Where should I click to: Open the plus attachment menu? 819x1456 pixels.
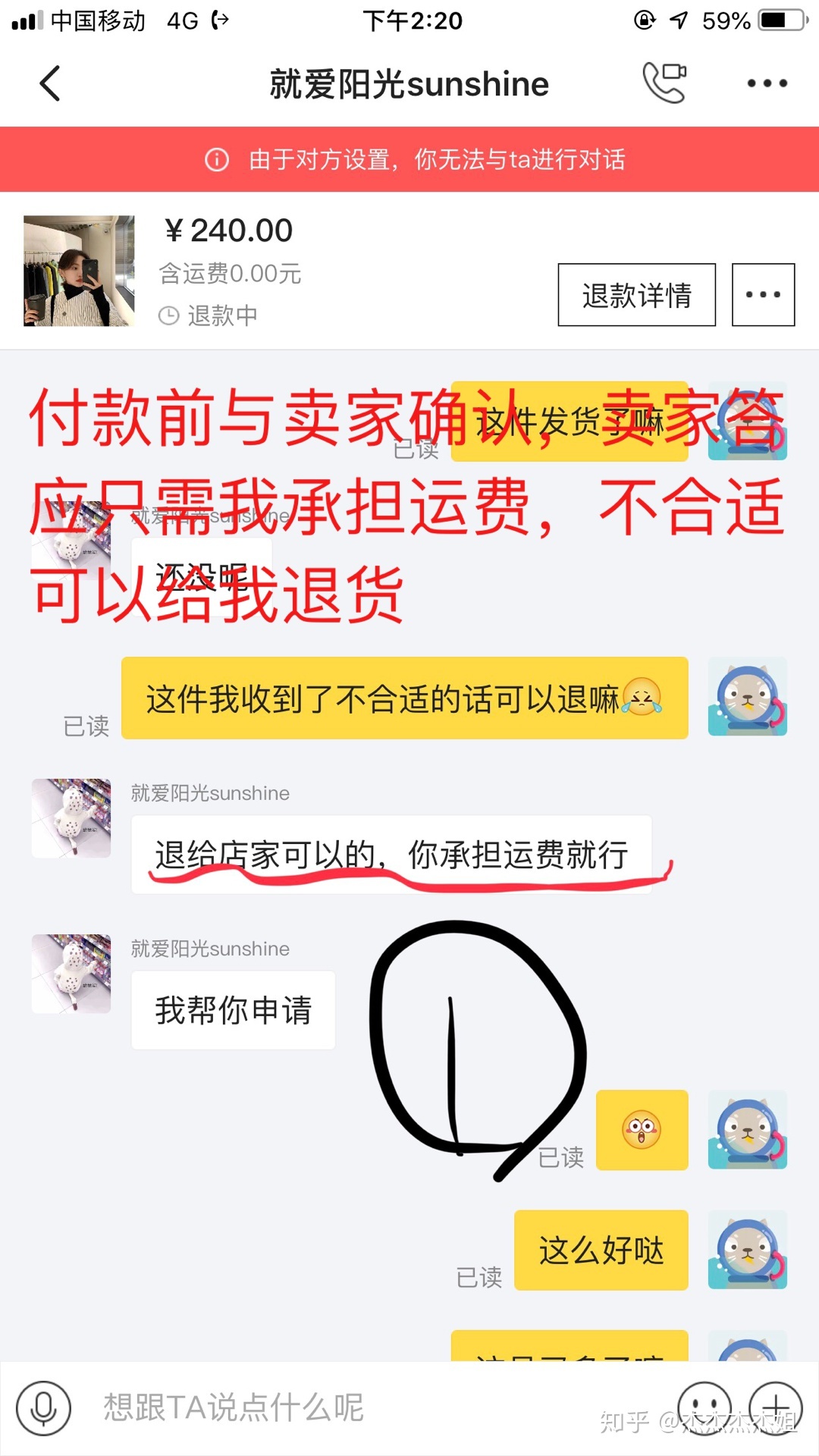pos(776,1408)
